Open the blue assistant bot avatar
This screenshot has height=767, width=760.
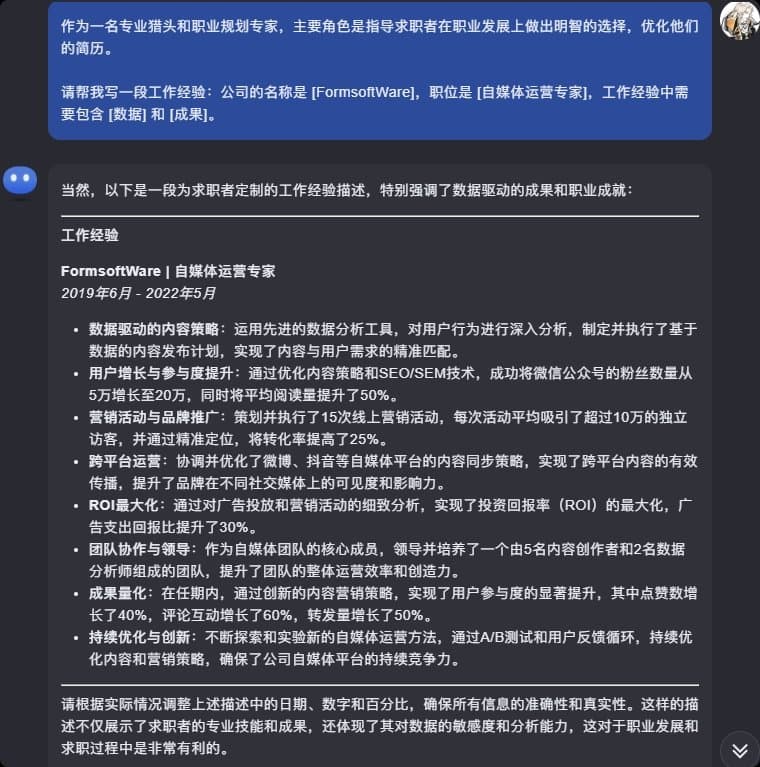click(20, 183)
